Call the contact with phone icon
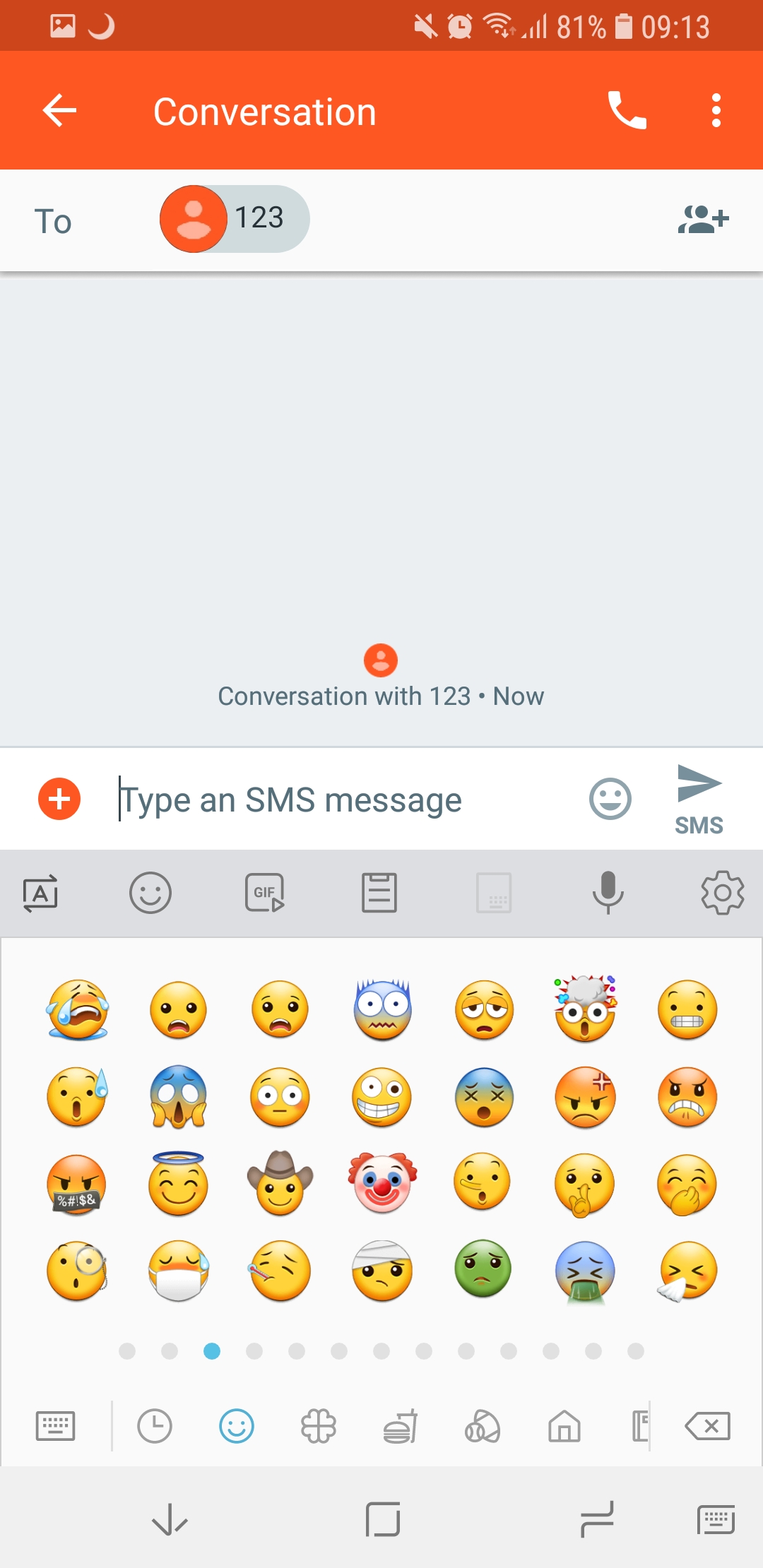Viewport: 763px width, 1568px height. pos(627,111)
